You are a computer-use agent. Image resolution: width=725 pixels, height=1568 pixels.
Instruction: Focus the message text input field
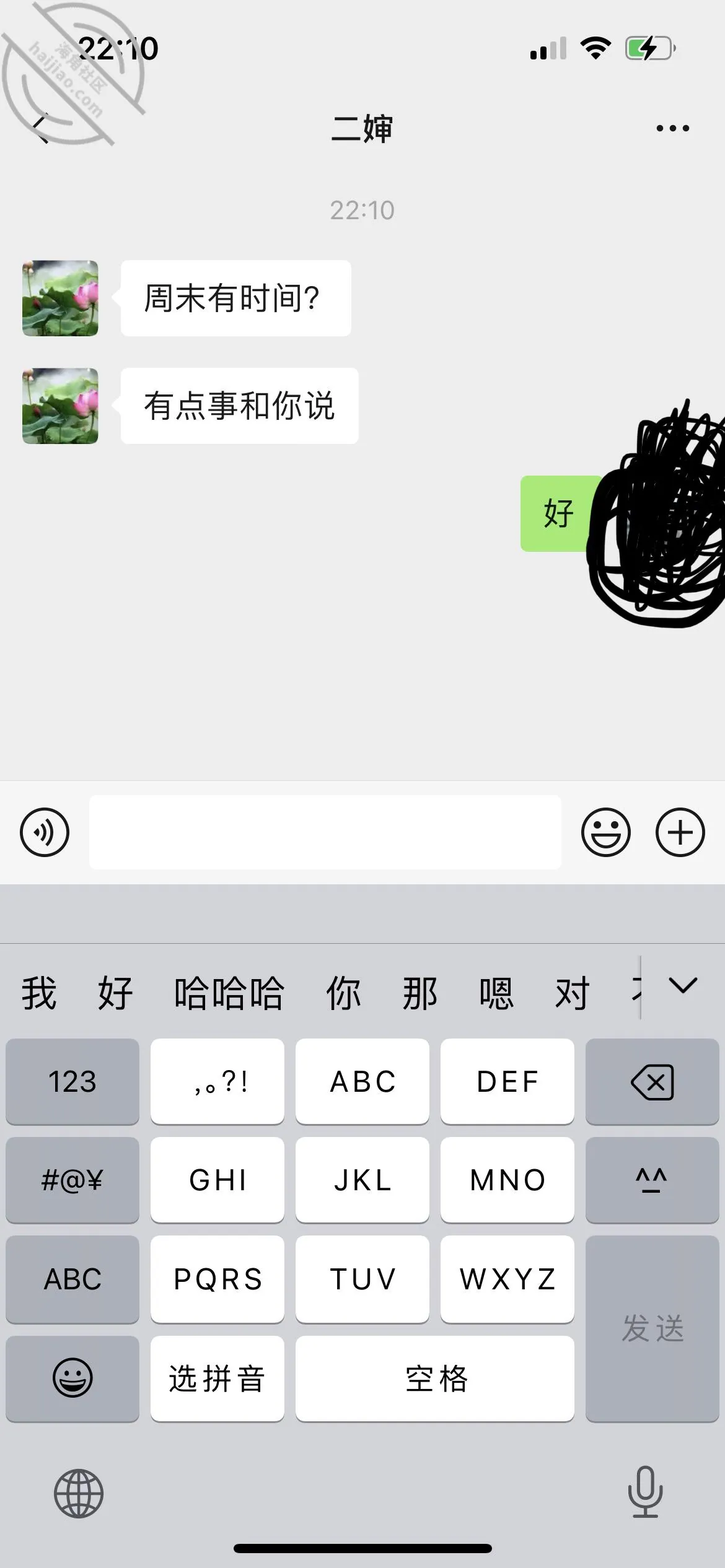coord(325,832)
